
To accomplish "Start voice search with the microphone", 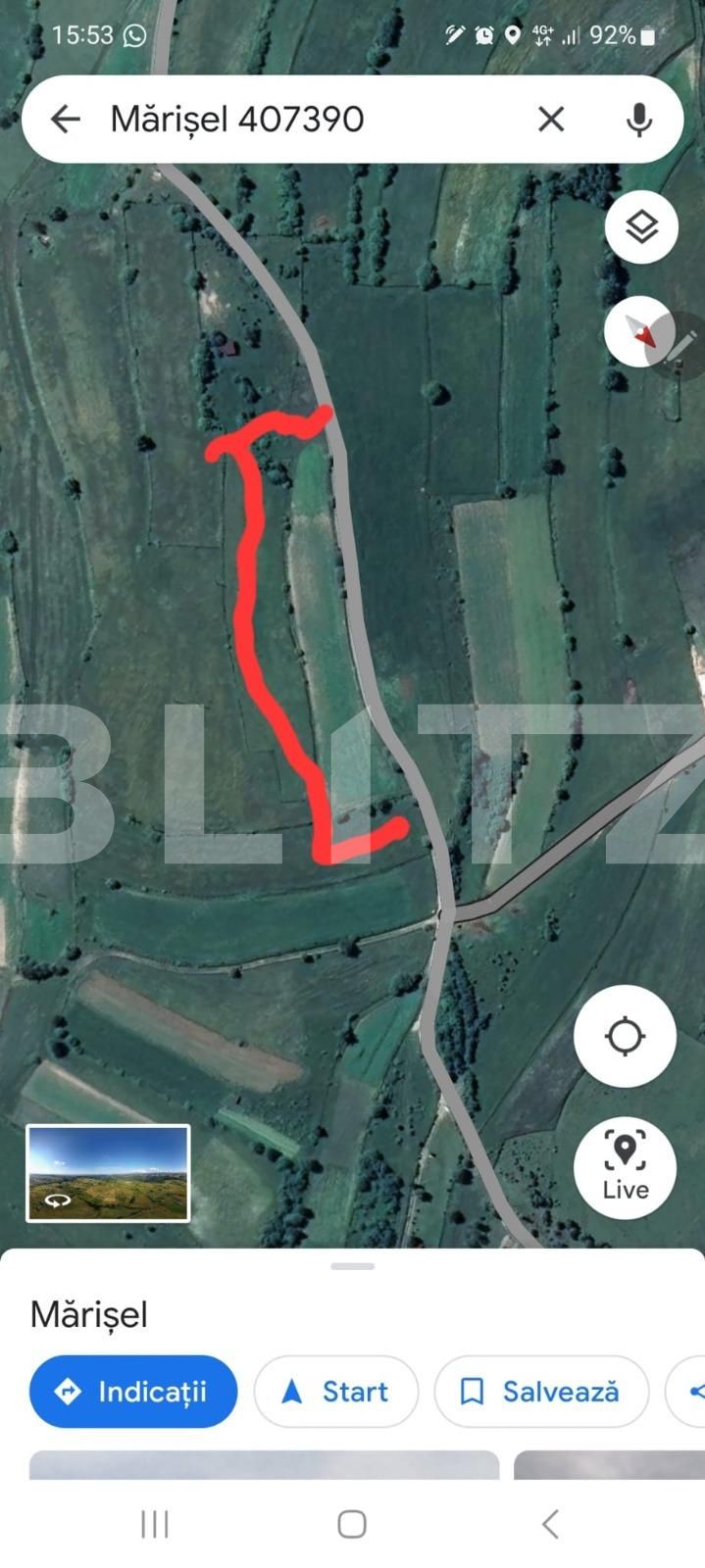I will pos(639,120).
